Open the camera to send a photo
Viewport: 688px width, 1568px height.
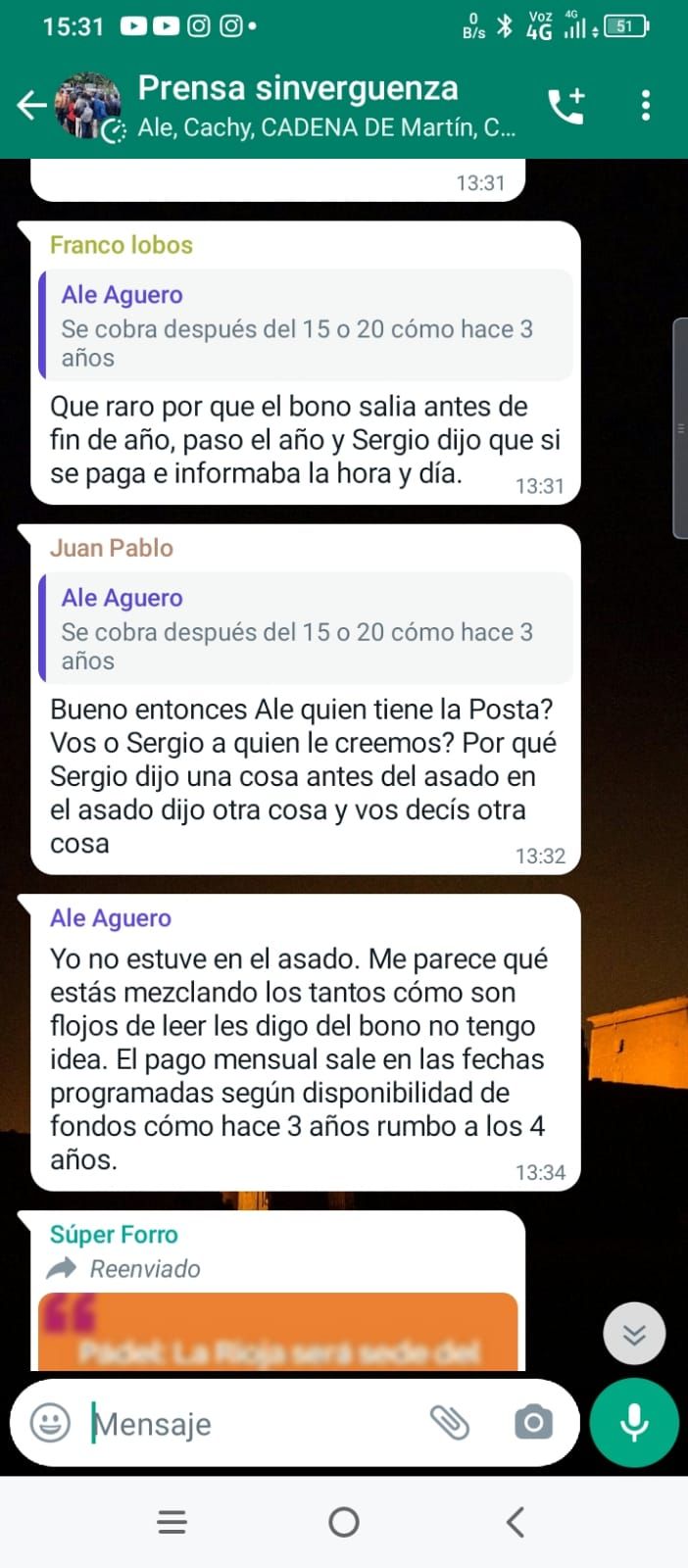click(533, 1422)
